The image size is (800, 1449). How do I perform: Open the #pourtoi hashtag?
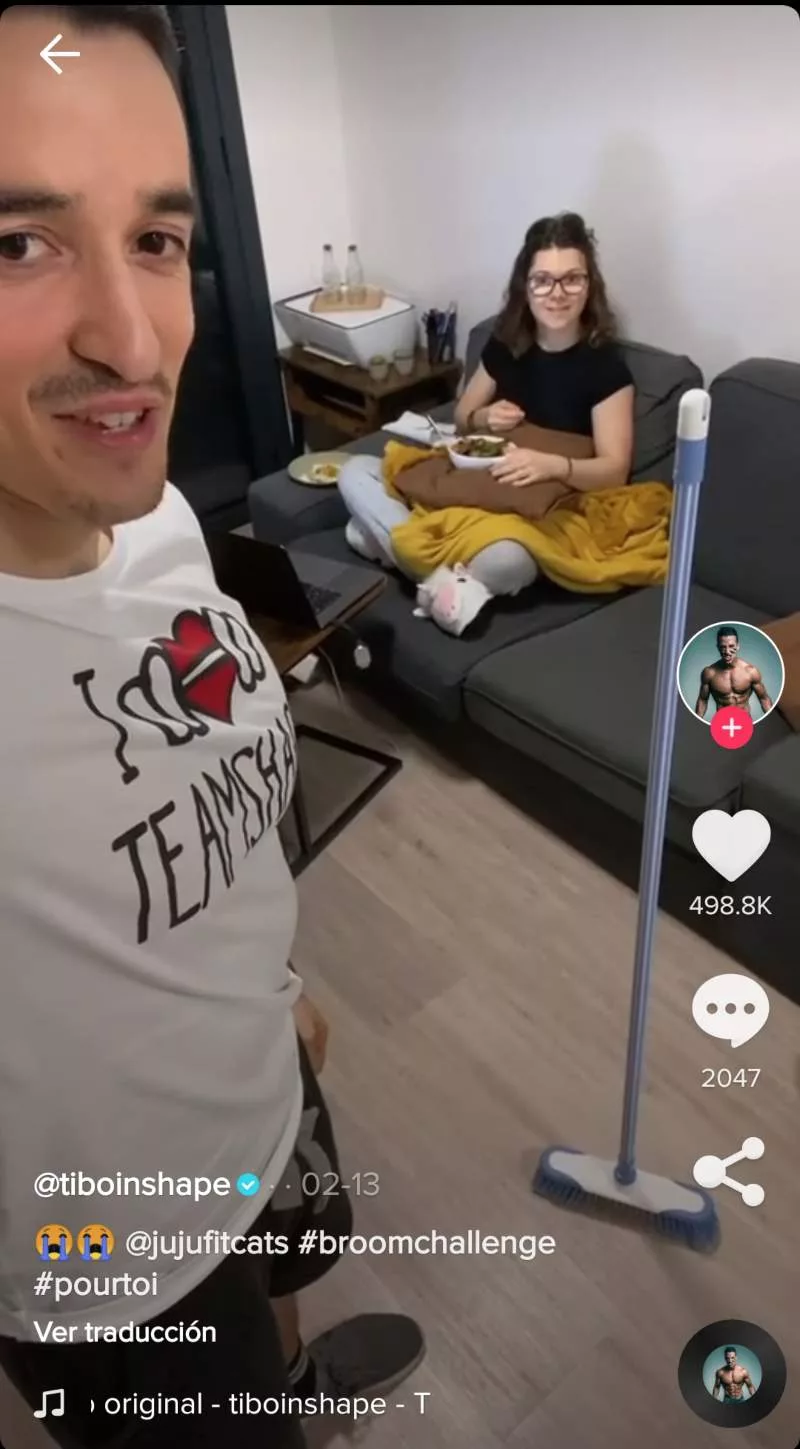point(96,1285)
